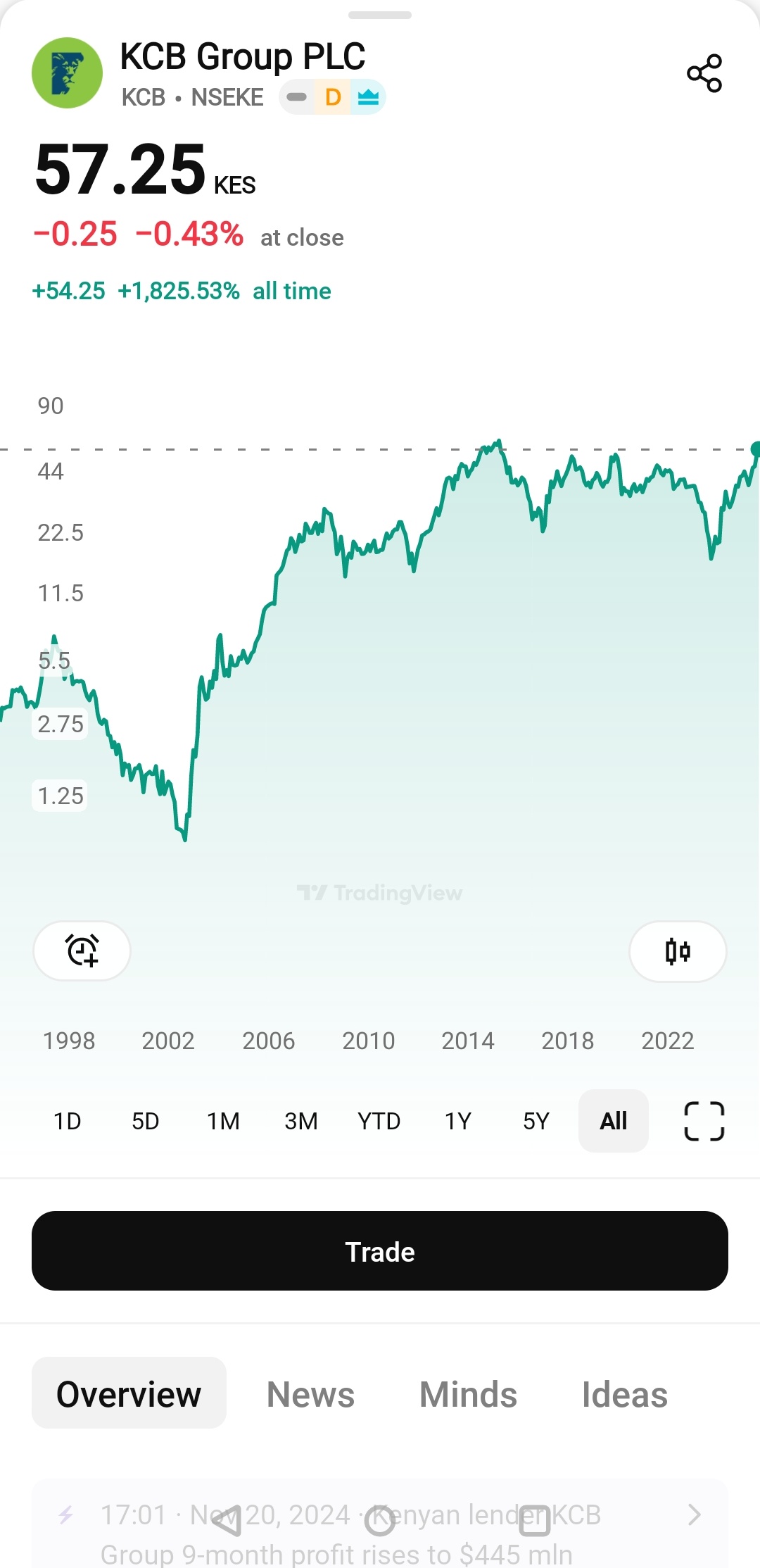Open the Ideas tab
The height and width of the screenshot is (1568, 760).
(624, 1394)
